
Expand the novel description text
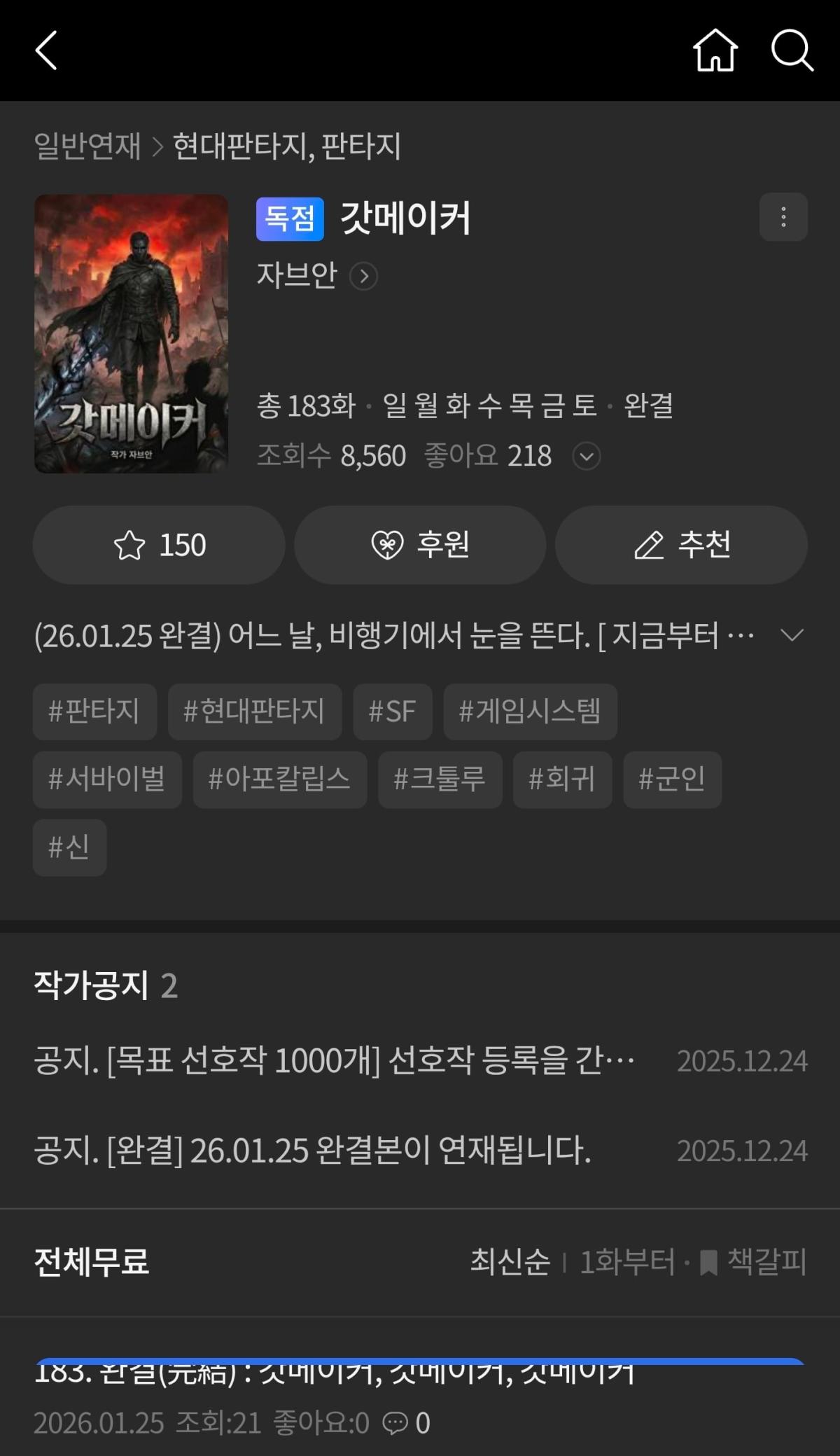click(x=792, y=635)
